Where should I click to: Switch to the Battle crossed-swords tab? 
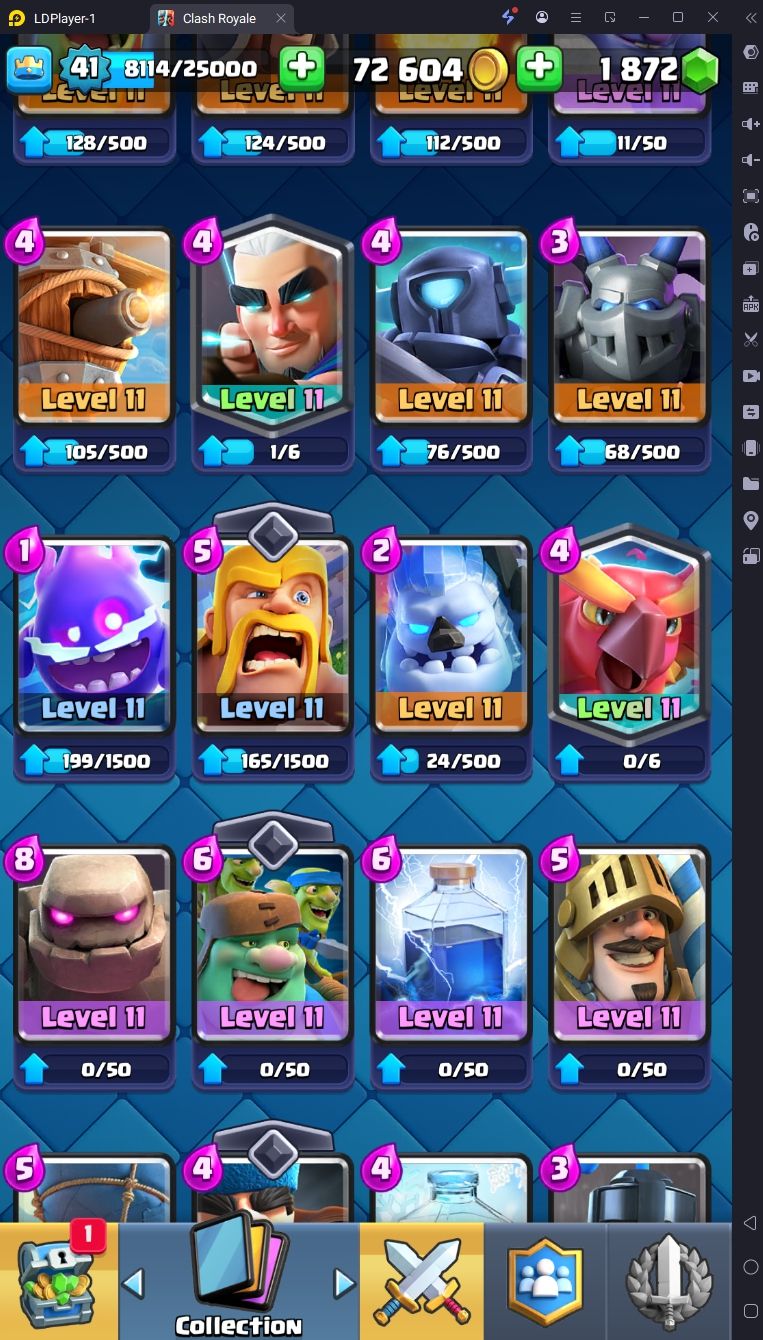421,1281
